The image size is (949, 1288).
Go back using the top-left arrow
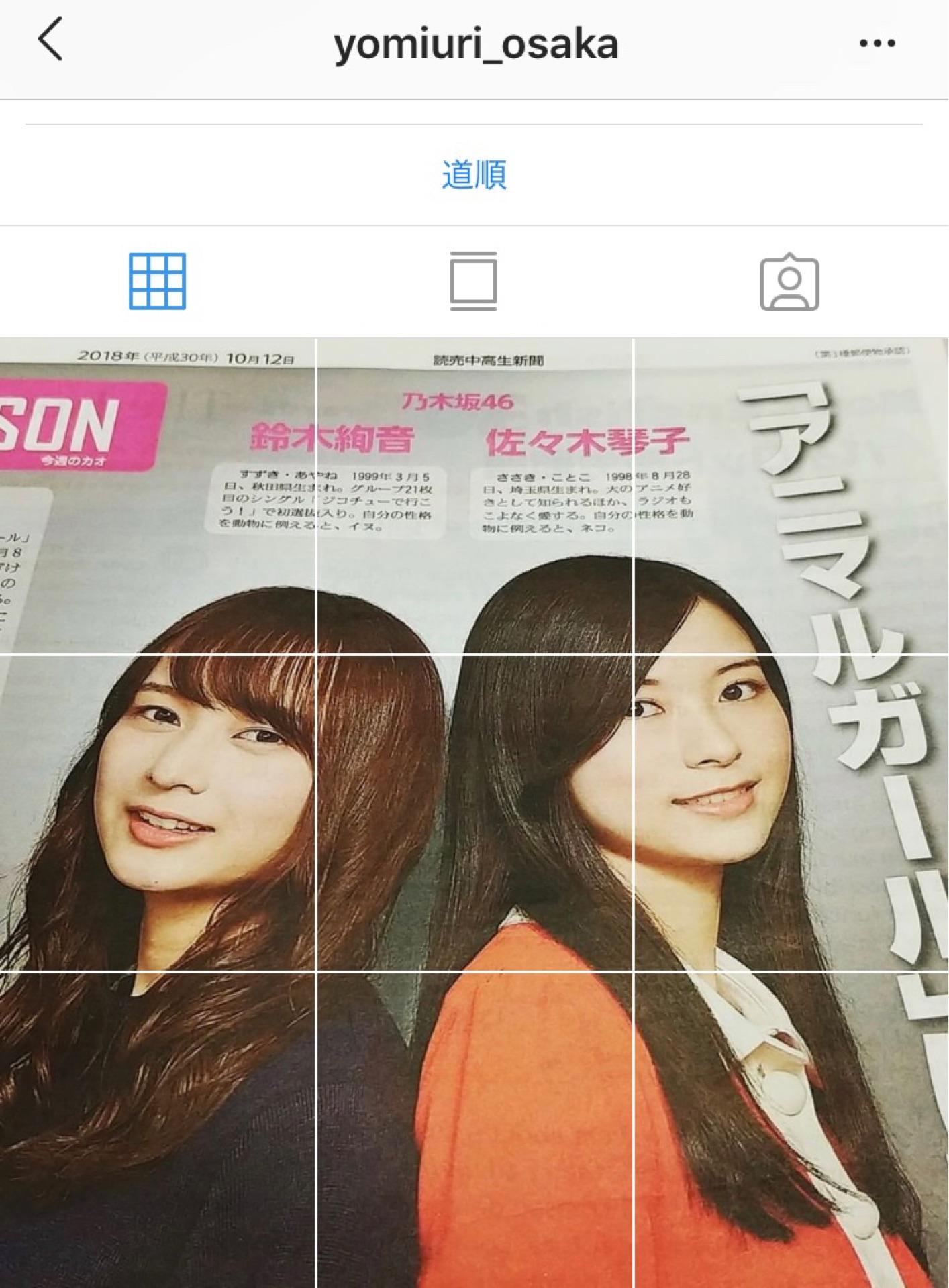click(50, 40)
